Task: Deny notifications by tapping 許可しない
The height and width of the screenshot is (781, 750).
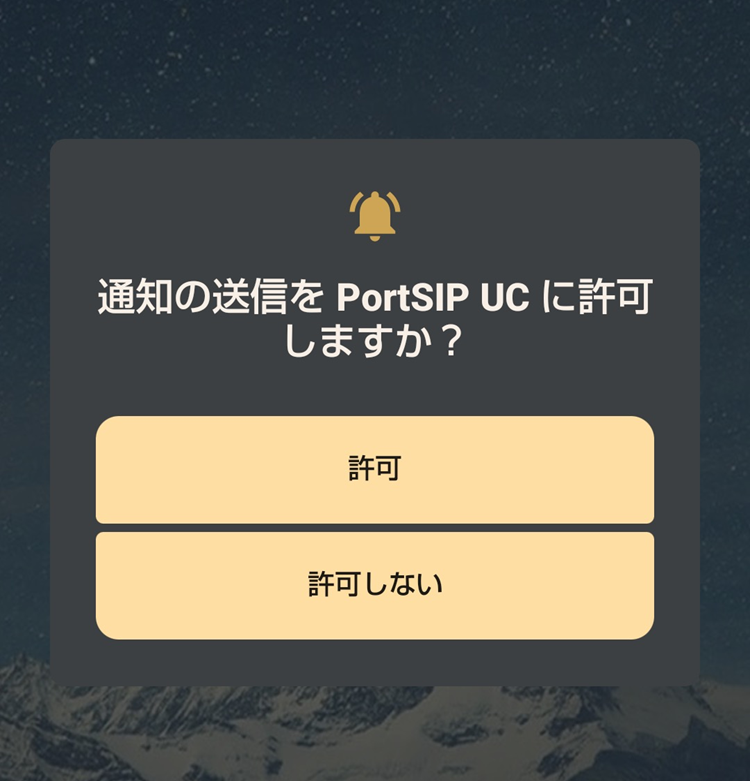Action: pyautogui.click(x=375, y=585)
